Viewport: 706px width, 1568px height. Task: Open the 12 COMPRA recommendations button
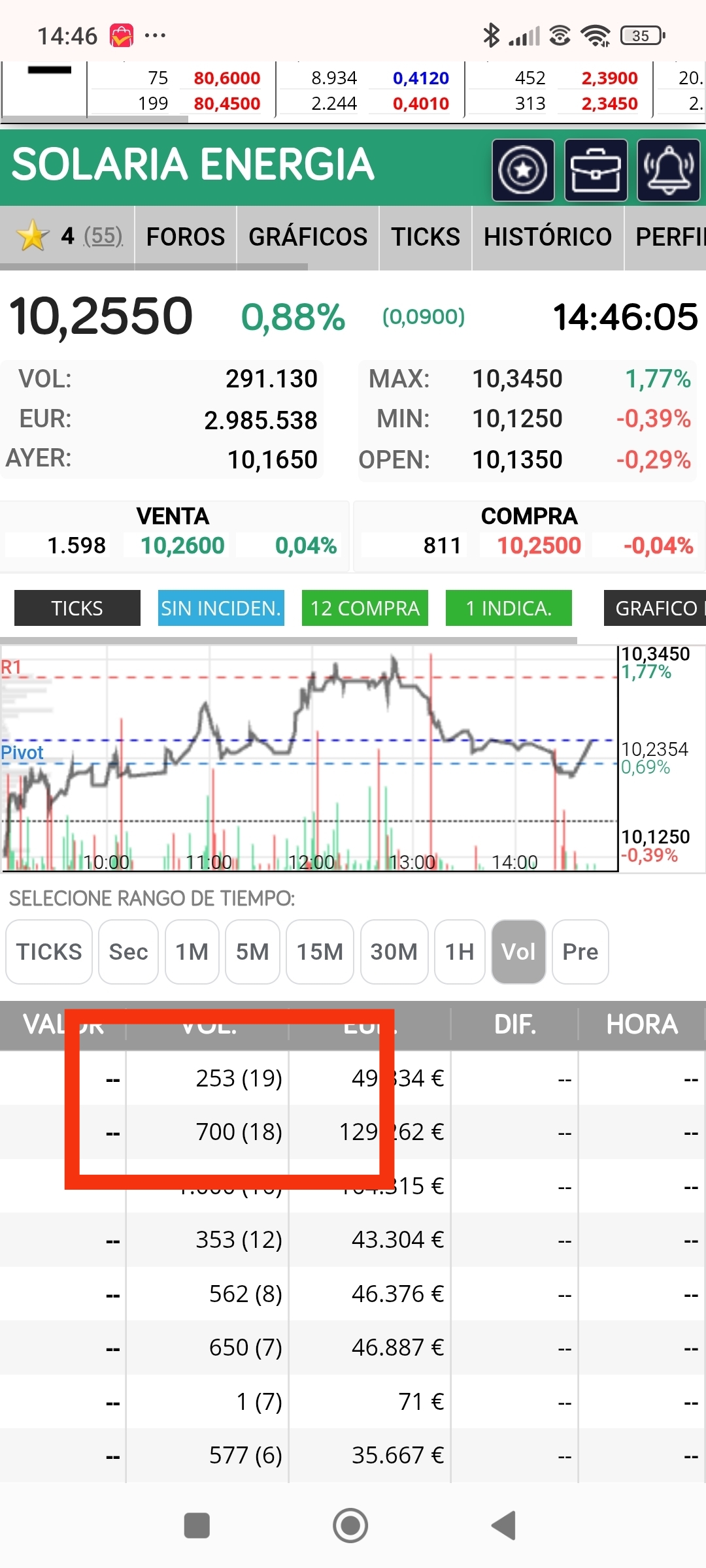click(365, 608)
